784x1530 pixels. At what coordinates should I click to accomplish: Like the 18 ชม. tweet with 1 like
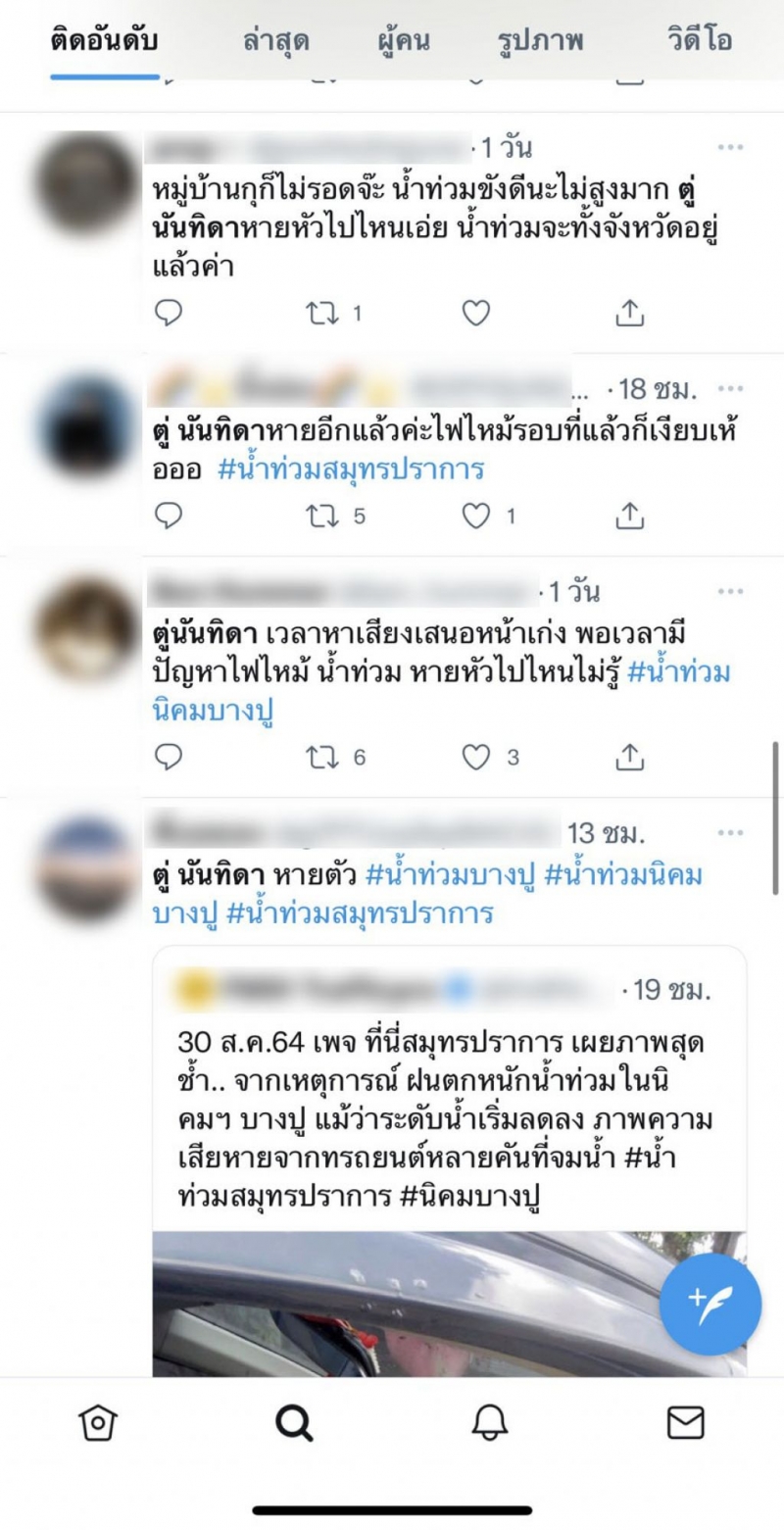pos(475,516)
